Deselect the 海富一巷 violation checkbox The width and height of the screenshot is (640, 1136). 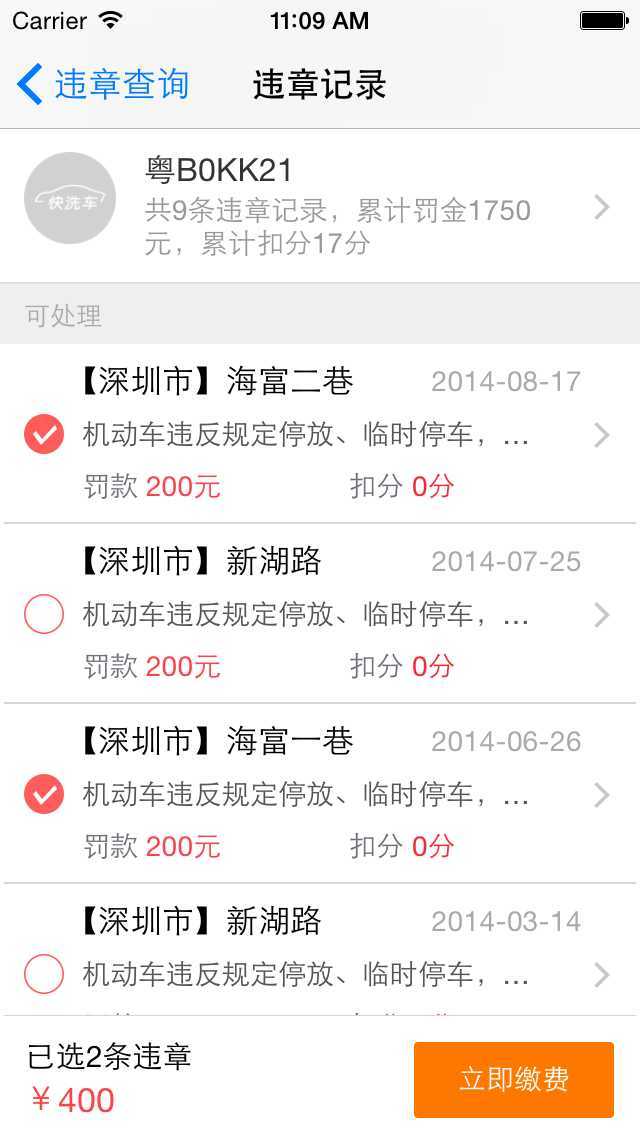coord(44,794)
